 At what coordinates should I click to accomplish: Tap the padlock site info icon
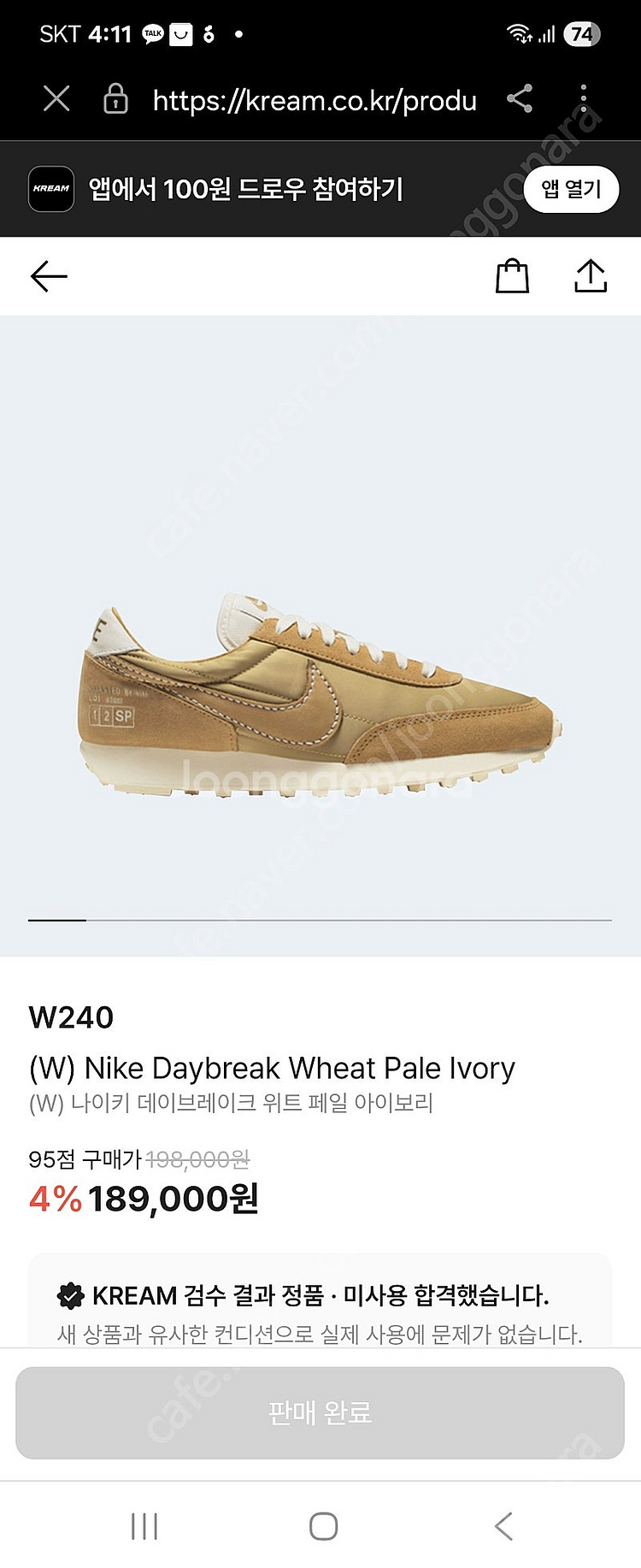click(115, 99)
